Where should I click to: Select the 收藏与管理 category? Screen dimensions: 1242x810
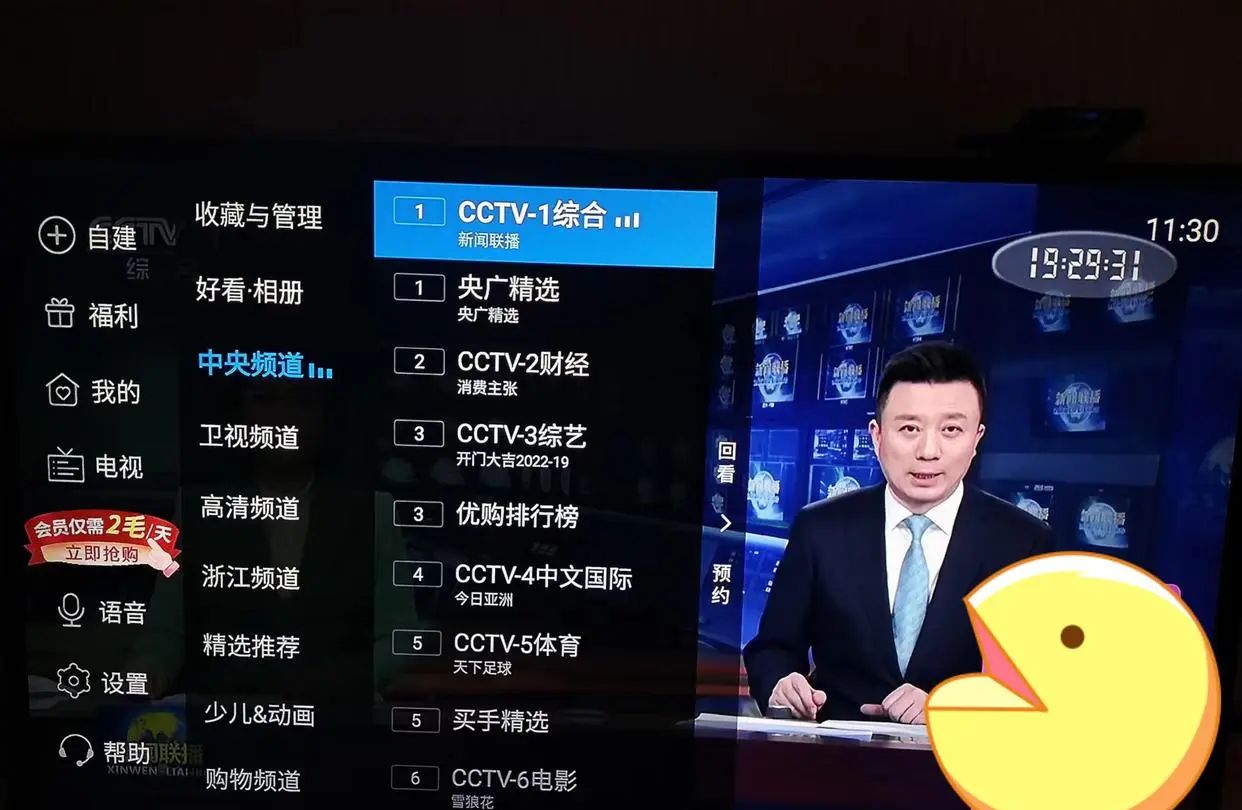click(x=258, y=215)
